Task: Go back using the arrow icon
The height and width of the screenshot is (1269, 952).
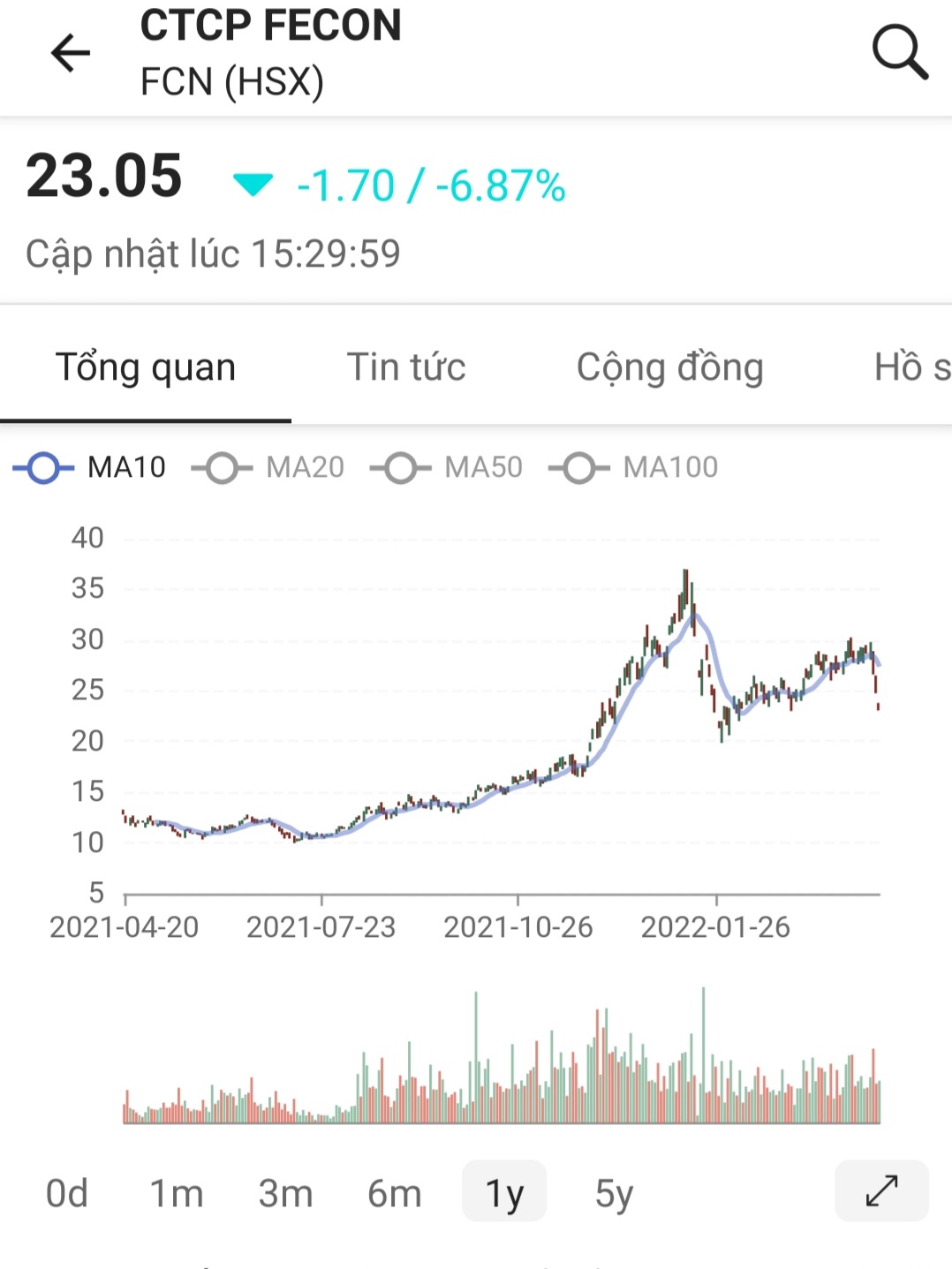Action: click(x=71, y=53)
